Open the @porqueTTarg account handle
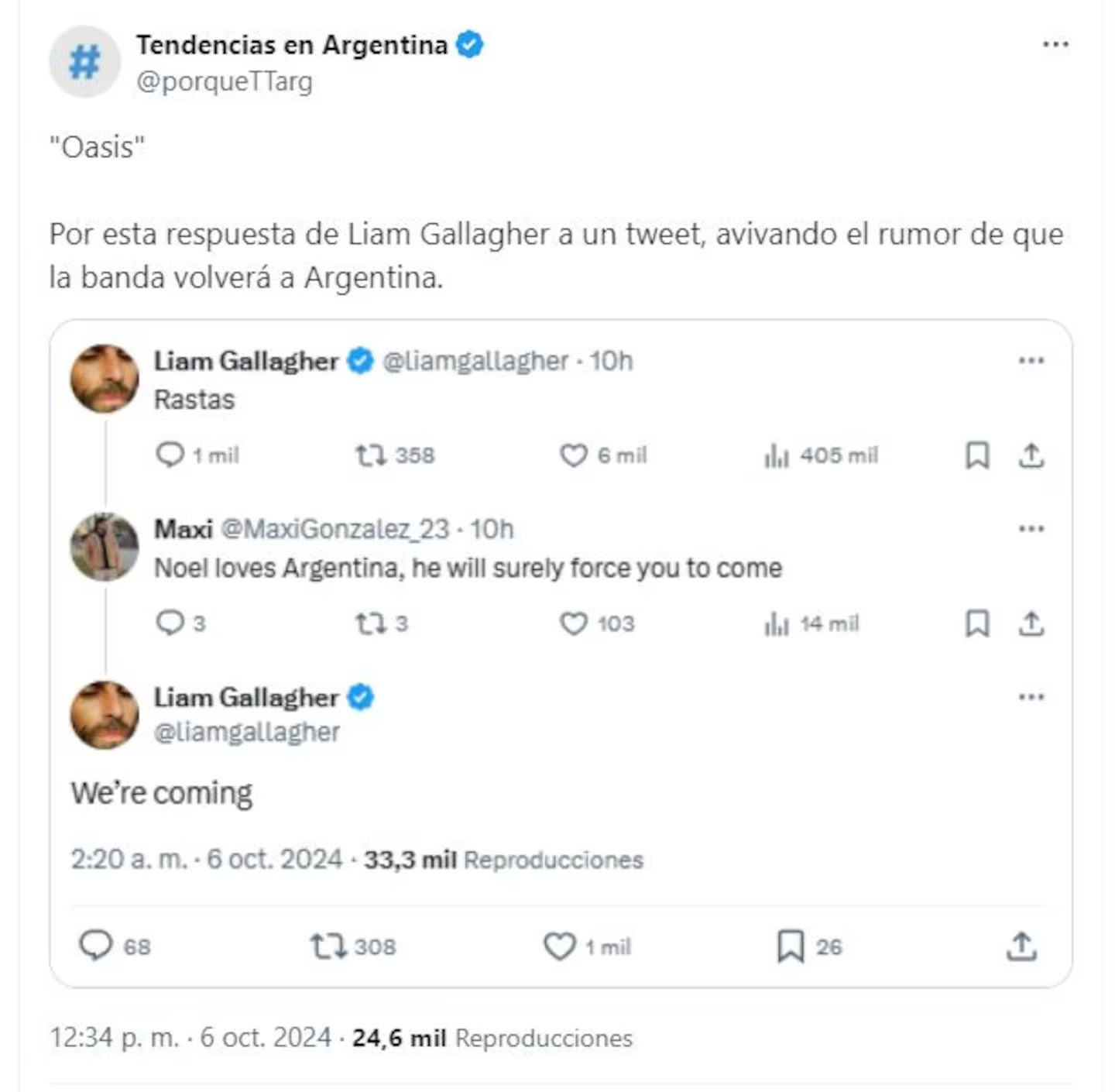The height and width of the screenshot is (1092, 1115). pos(225,81)
